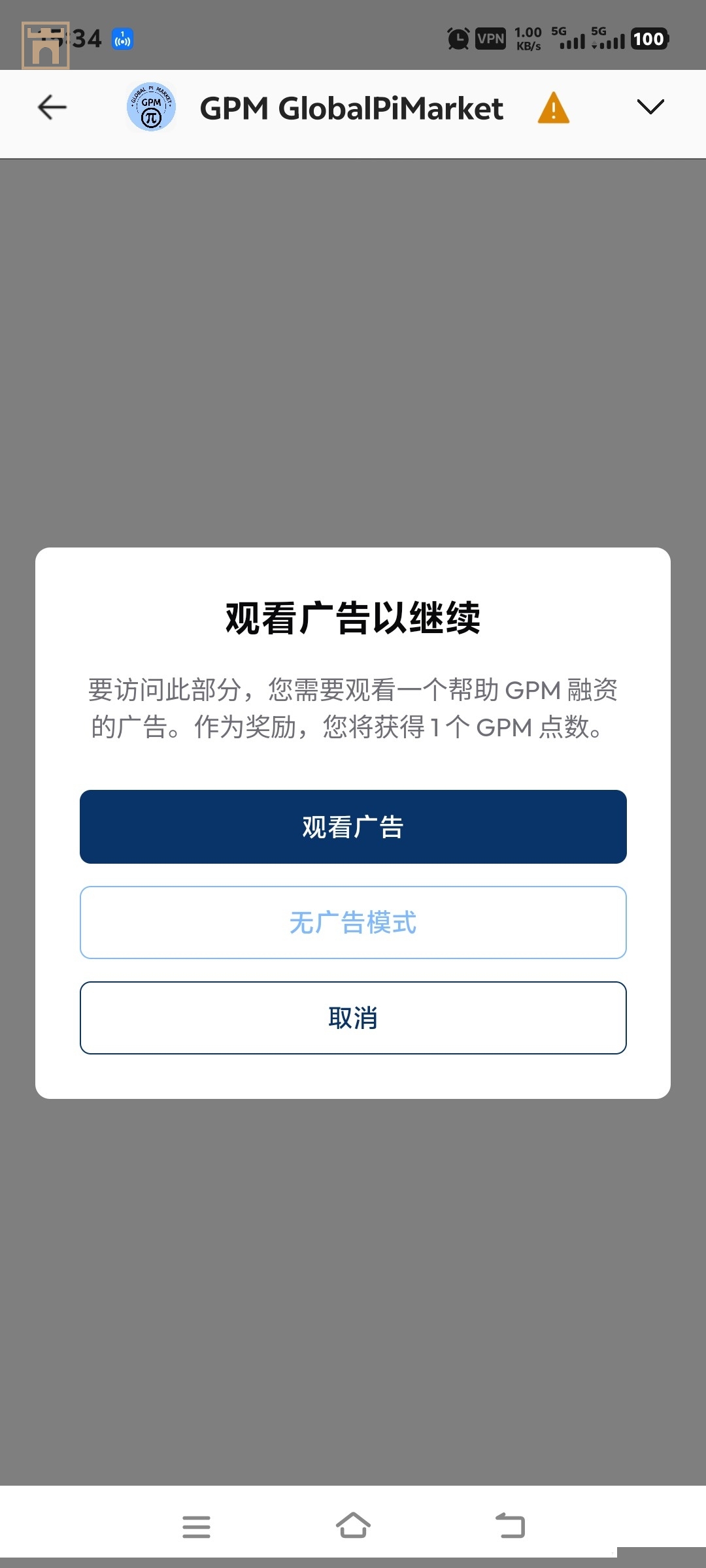The height and width of the screenshot is (1568, 706).
Task: Expand the dropdown chevron in the header
Action: click(650, 106)
